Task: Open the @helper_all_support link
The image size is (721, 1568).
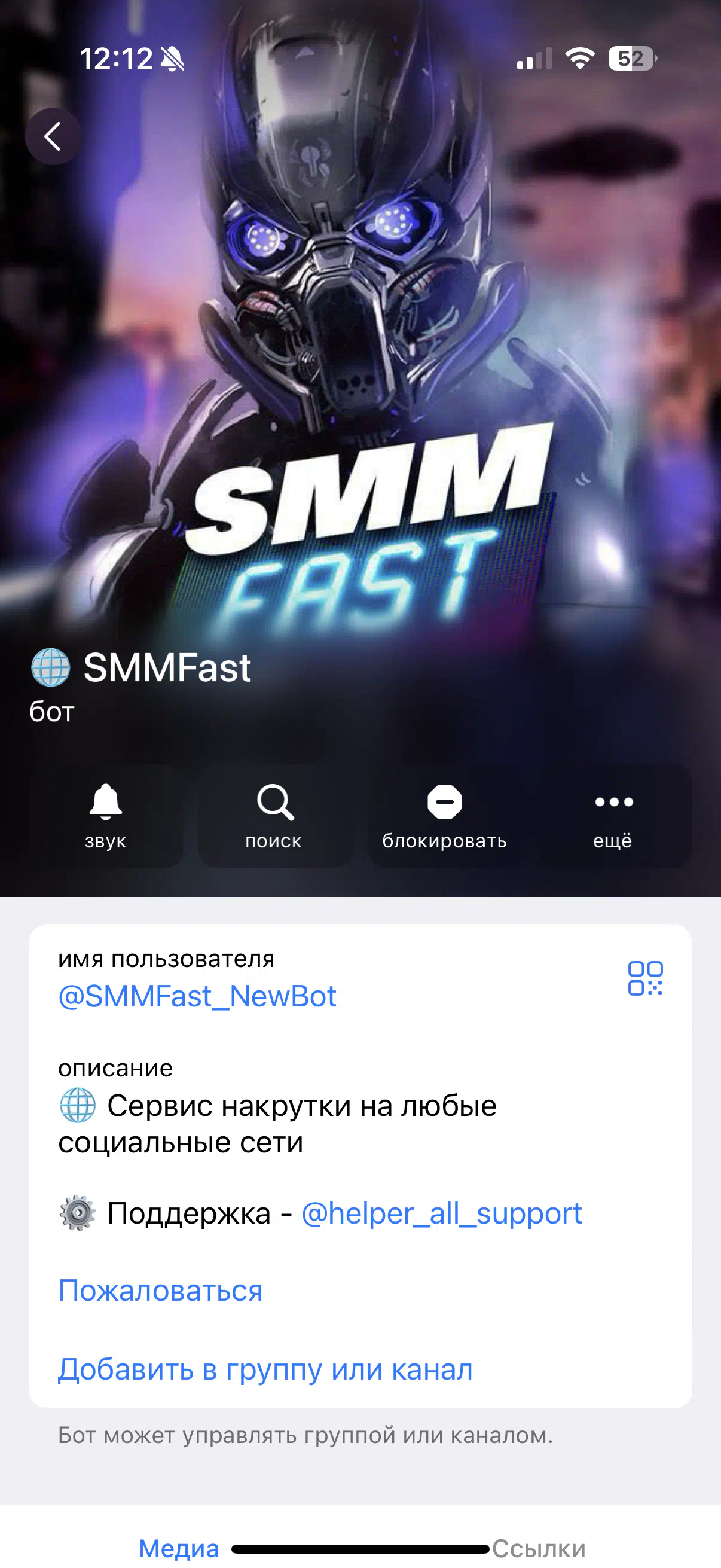Action: [442, 1213]
